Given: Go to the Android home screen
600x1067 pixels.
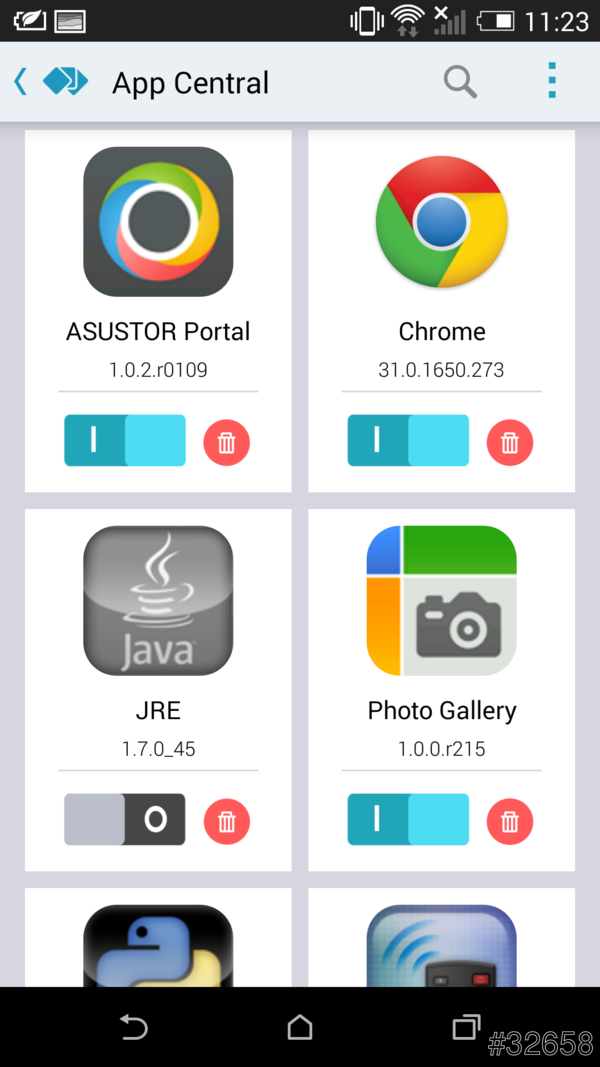Looking at the screenshot, I should click(x=299, y=1027).
